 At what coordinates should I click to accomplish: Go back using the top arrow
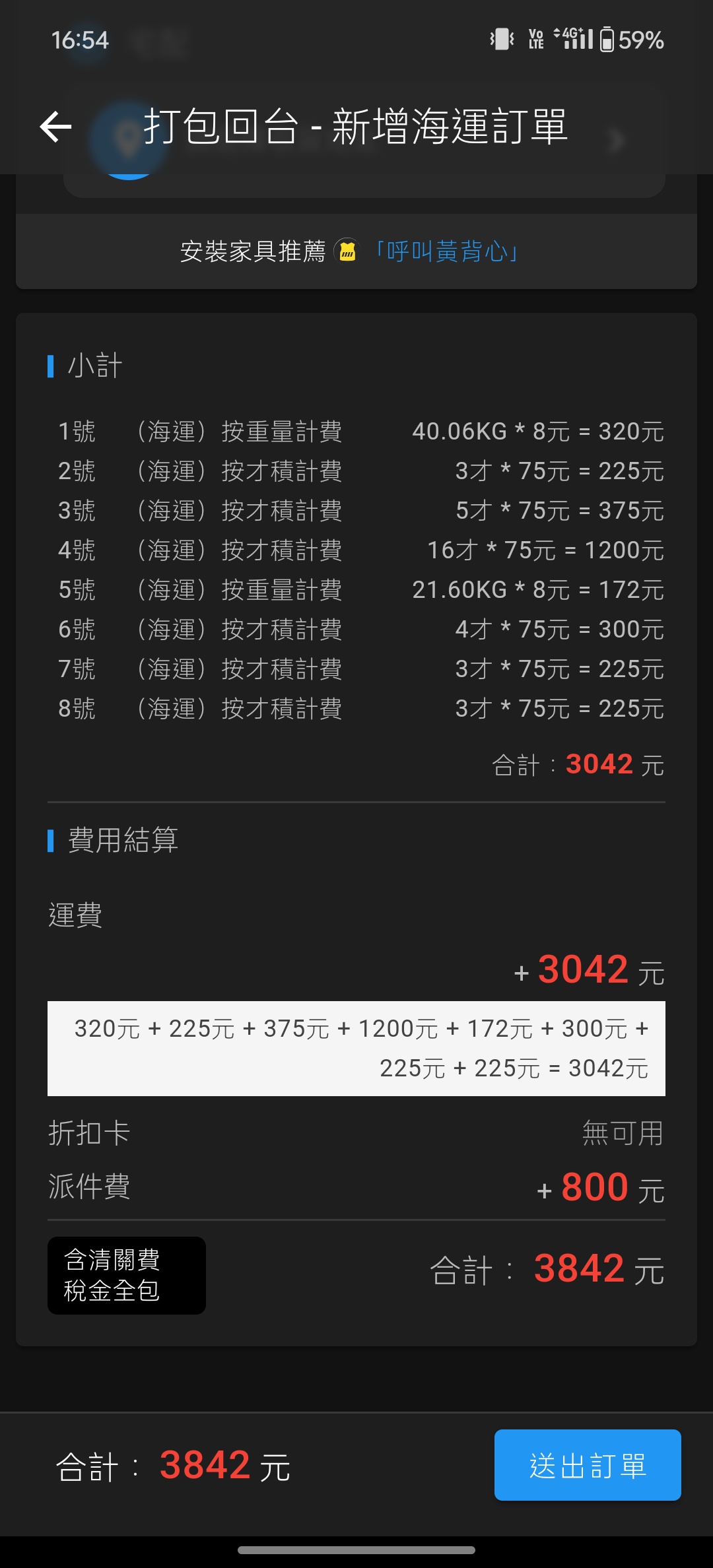click(x=55, y=127)
